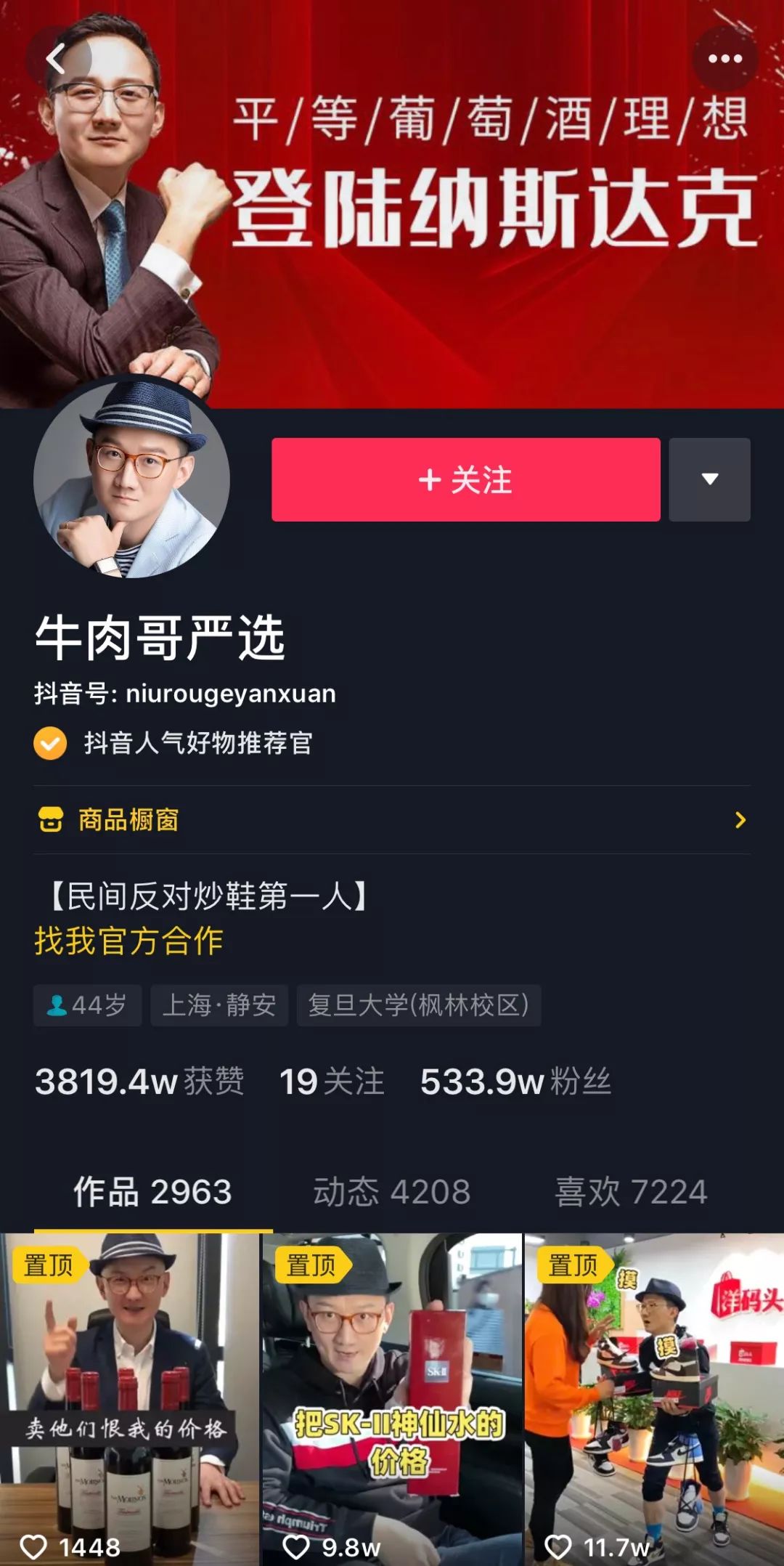Click the 获赞 likes count 3819.4w
Screen dimensions: 784x1566
(142, 1081)
